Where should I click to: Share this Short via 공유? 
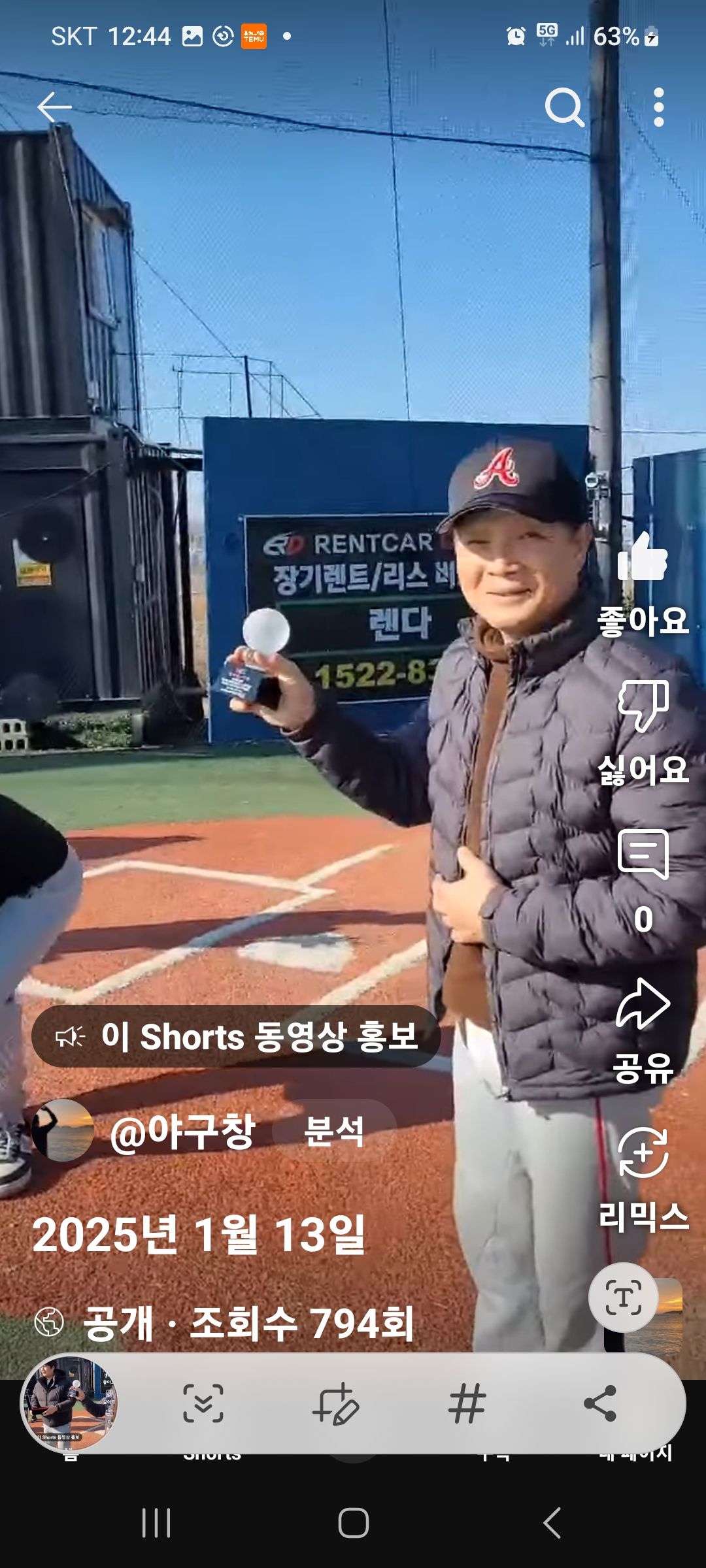point(643,1004)
